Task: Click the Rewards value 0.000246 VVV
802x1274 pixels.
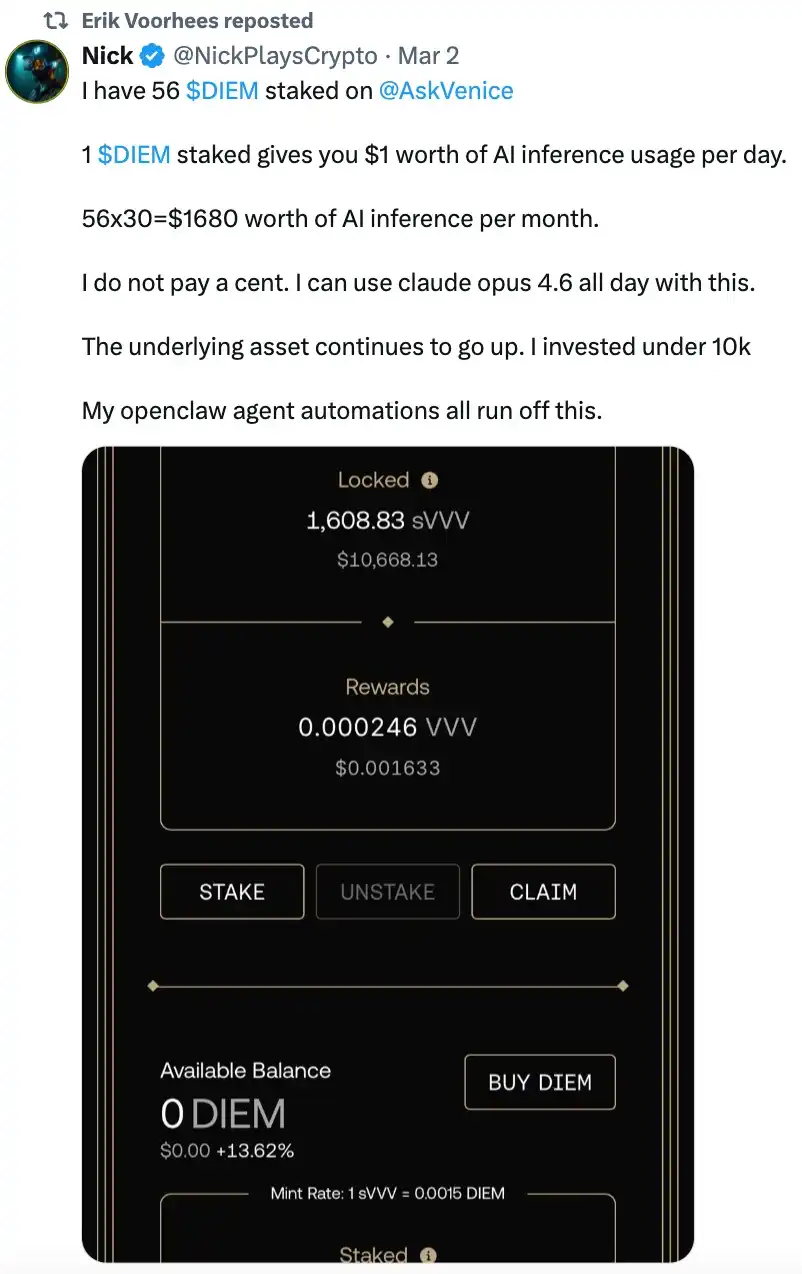Action: click(x=388, y=727)
